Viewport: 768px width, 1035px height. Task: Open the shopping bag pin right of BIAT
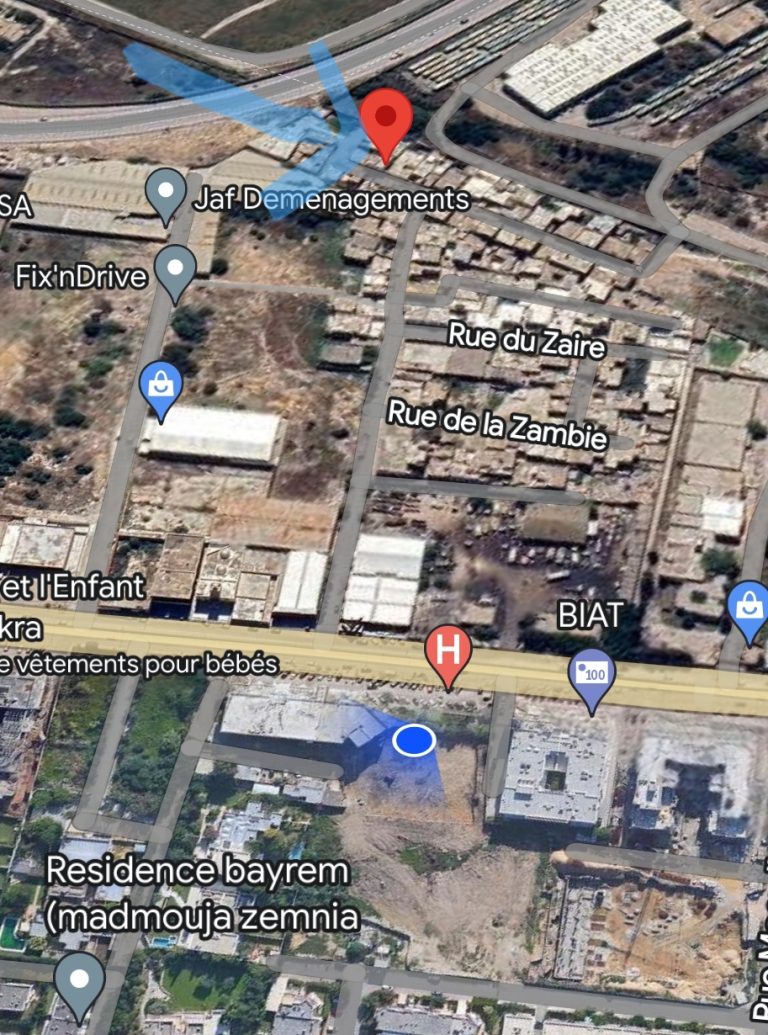pyautogui.click(x=748, y=606)
